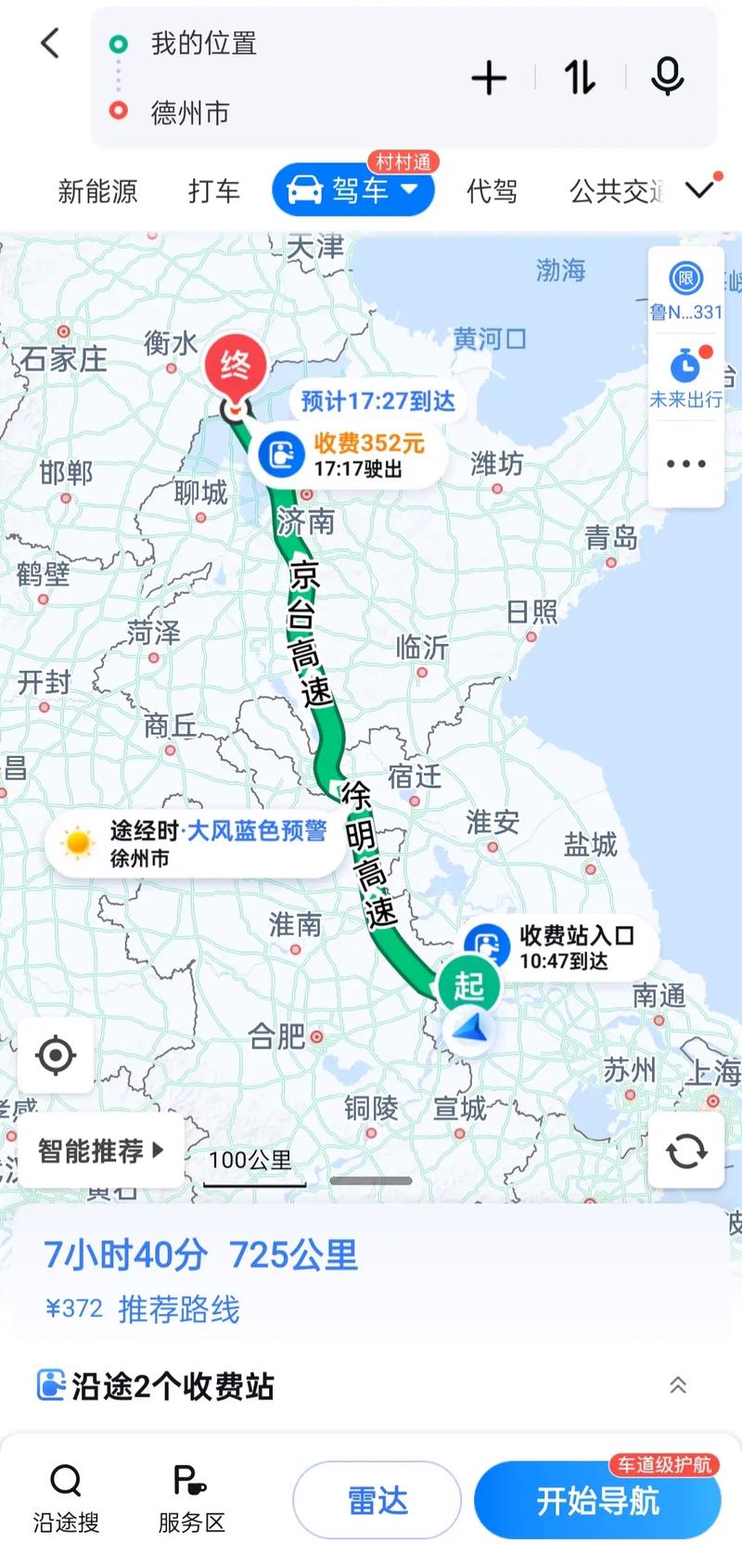Image resolution: width=742 pixels, height=1568 pixels.
Task: Switch to the 新能源 tab
Action: [x=98, y=191]
